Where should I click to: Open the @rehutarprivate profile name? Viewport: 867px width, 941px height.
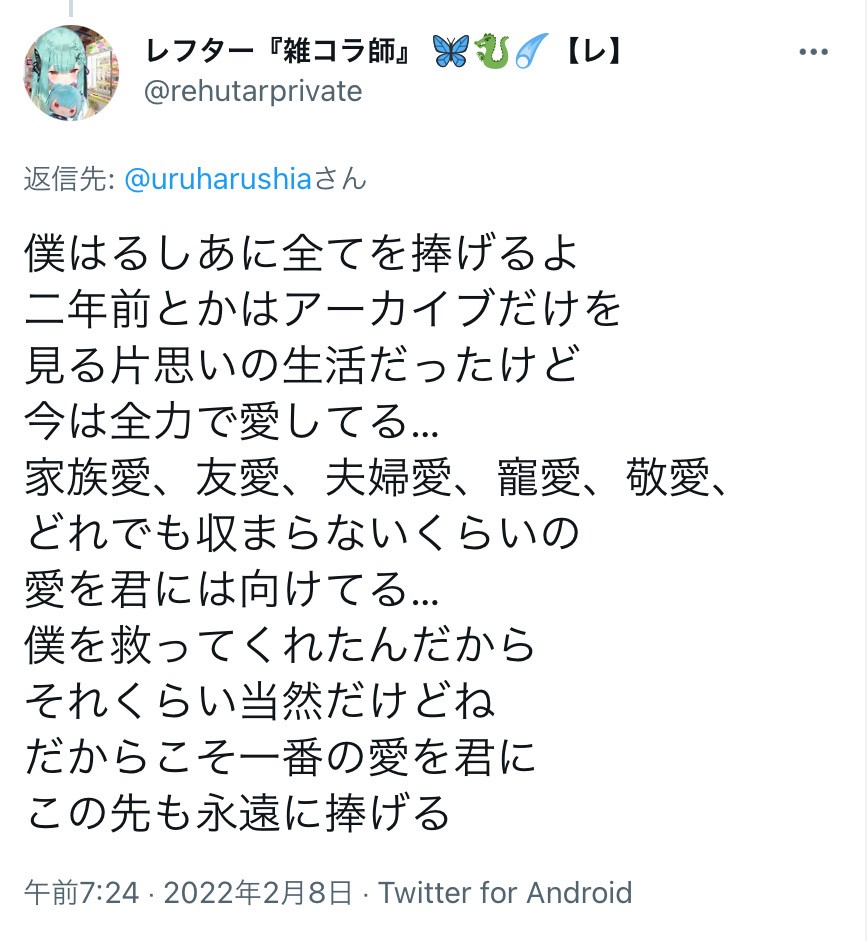point(254,92)
